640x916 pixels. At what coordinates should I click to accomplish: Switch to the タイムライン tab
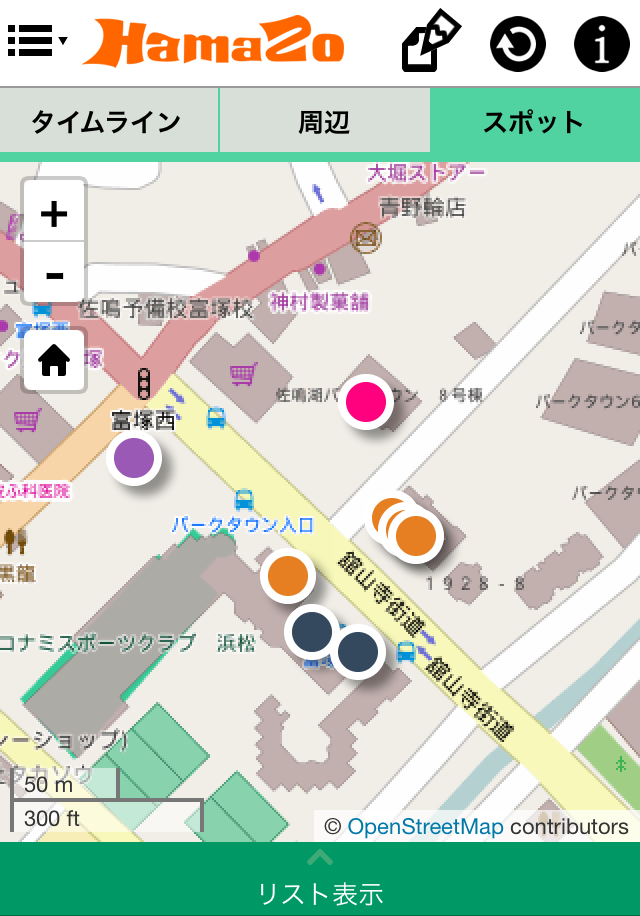coord(107,122)
